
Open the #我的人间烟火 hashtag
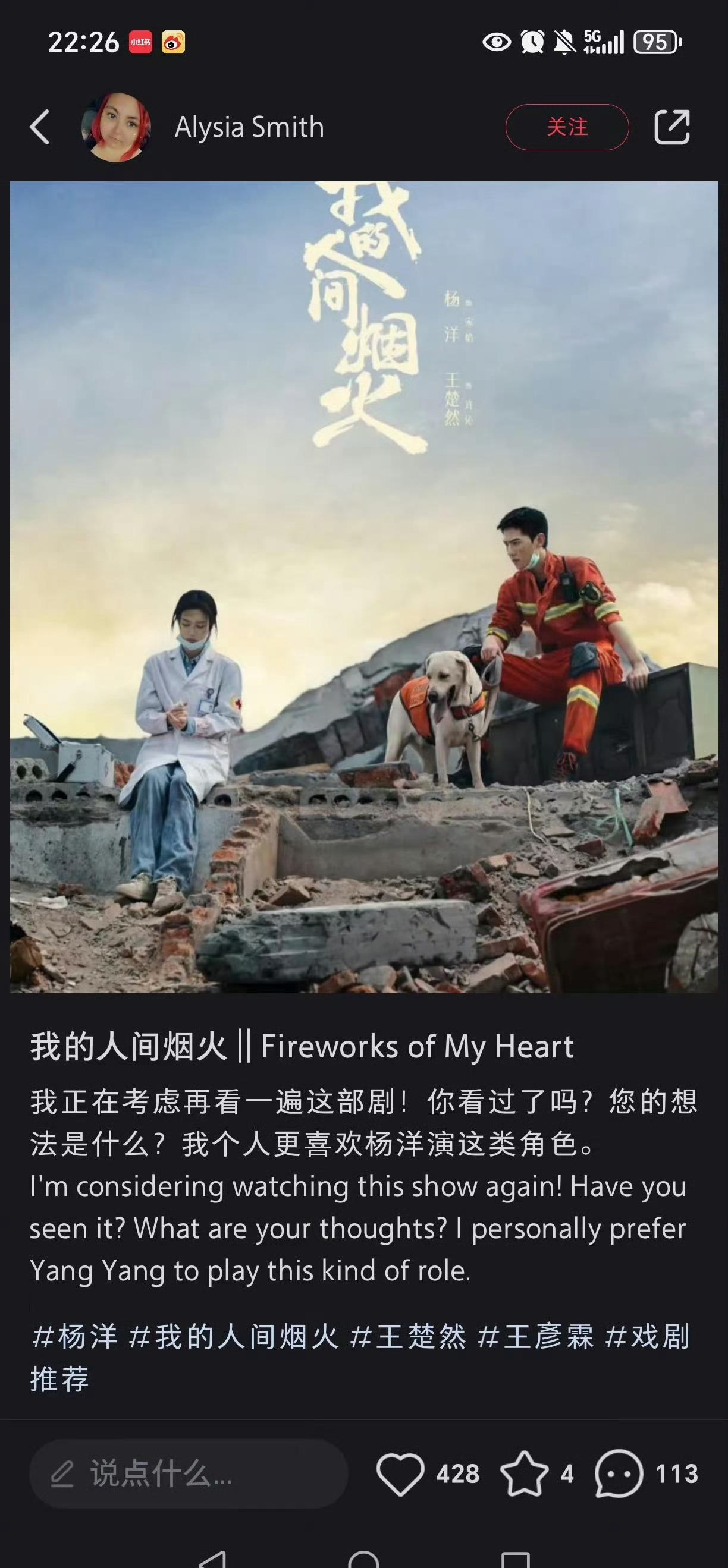click(x=233, y=1337)
